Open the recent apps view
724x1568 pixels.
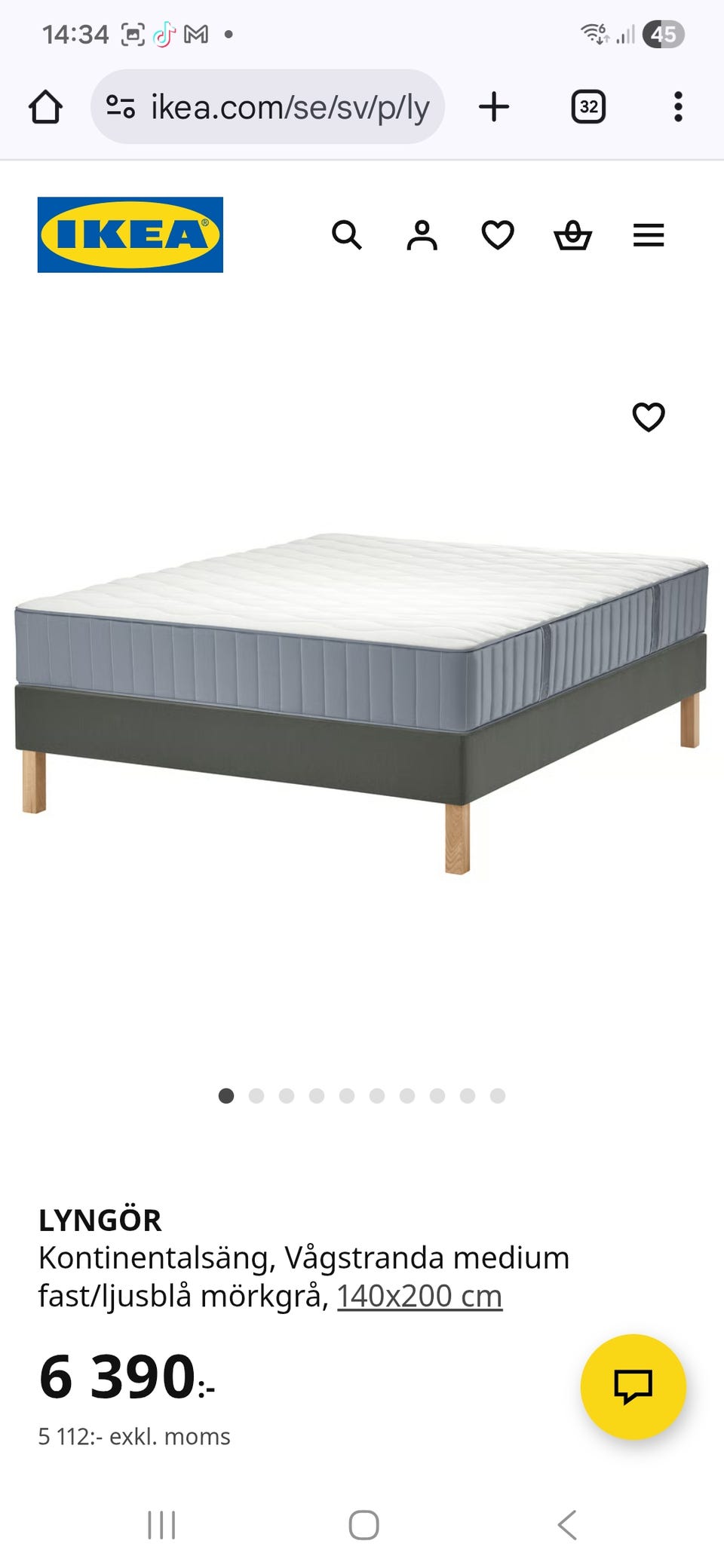[x=161, y=1524]
